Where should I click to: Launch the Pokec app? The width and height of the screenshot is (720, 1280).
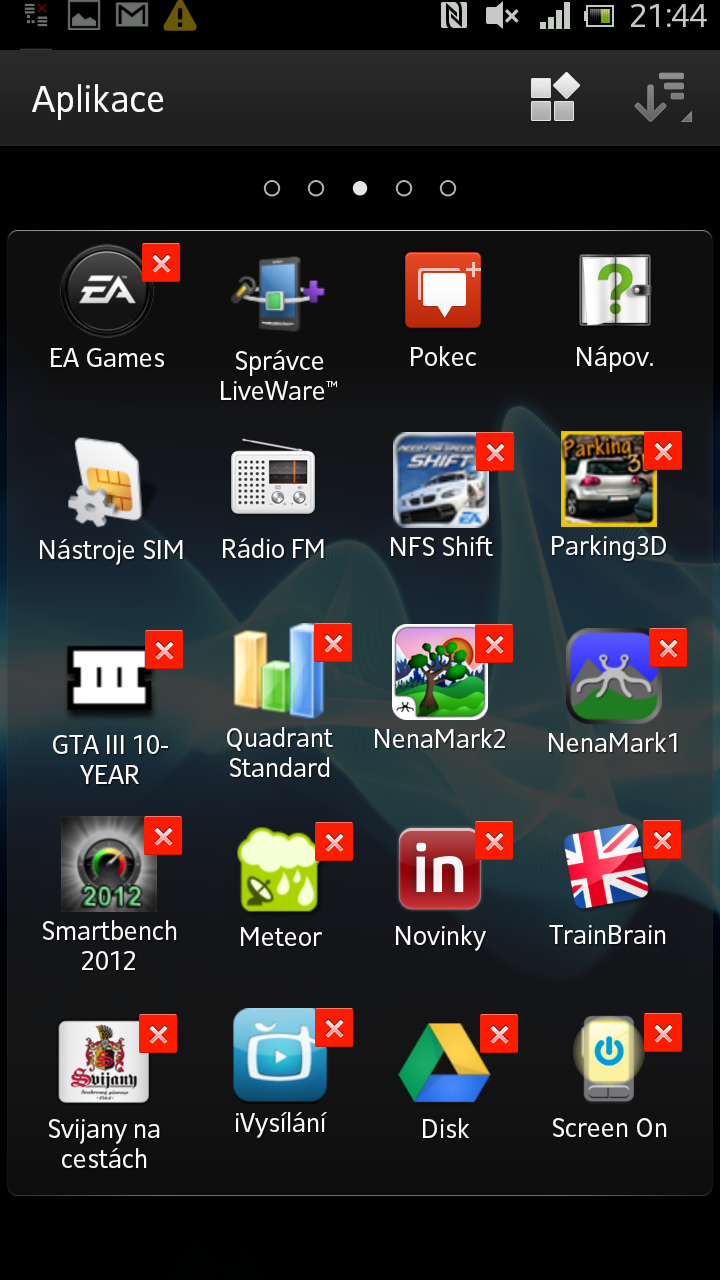442,291
